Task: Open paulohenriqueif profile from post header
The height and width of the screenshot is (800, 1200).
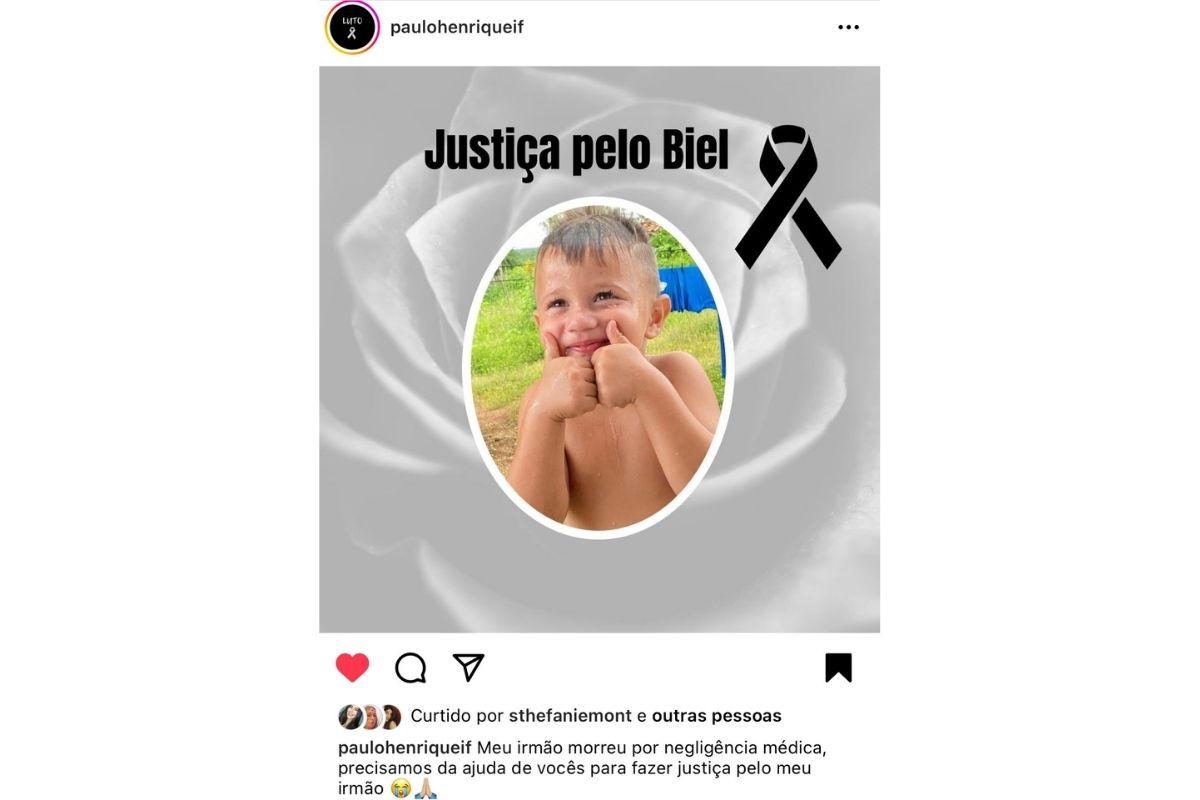Action: pyautogui.click(x=456, y=27)
